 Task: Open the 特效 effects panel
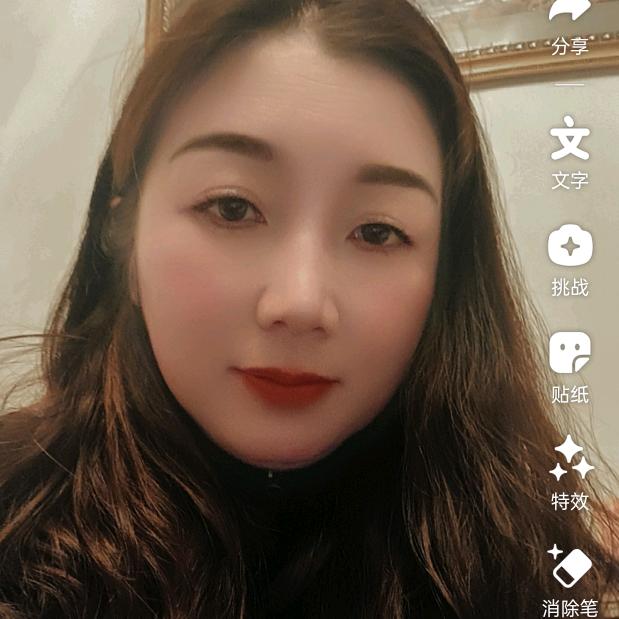pos(570,459)
